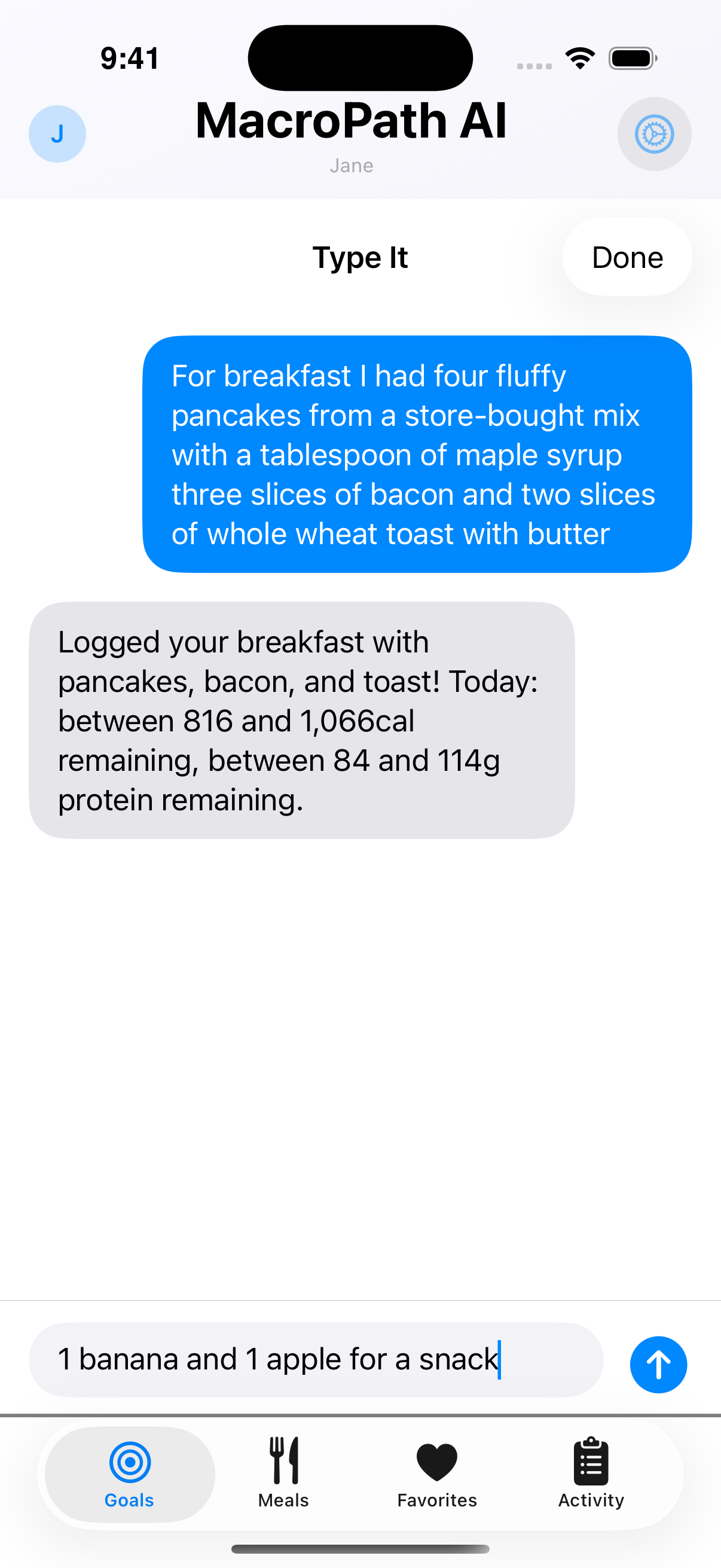Image resolution: width=721 pixels, height=1568 pixels.
Task: Switch to the Activity tab
Action: (x=590, y=1473)
